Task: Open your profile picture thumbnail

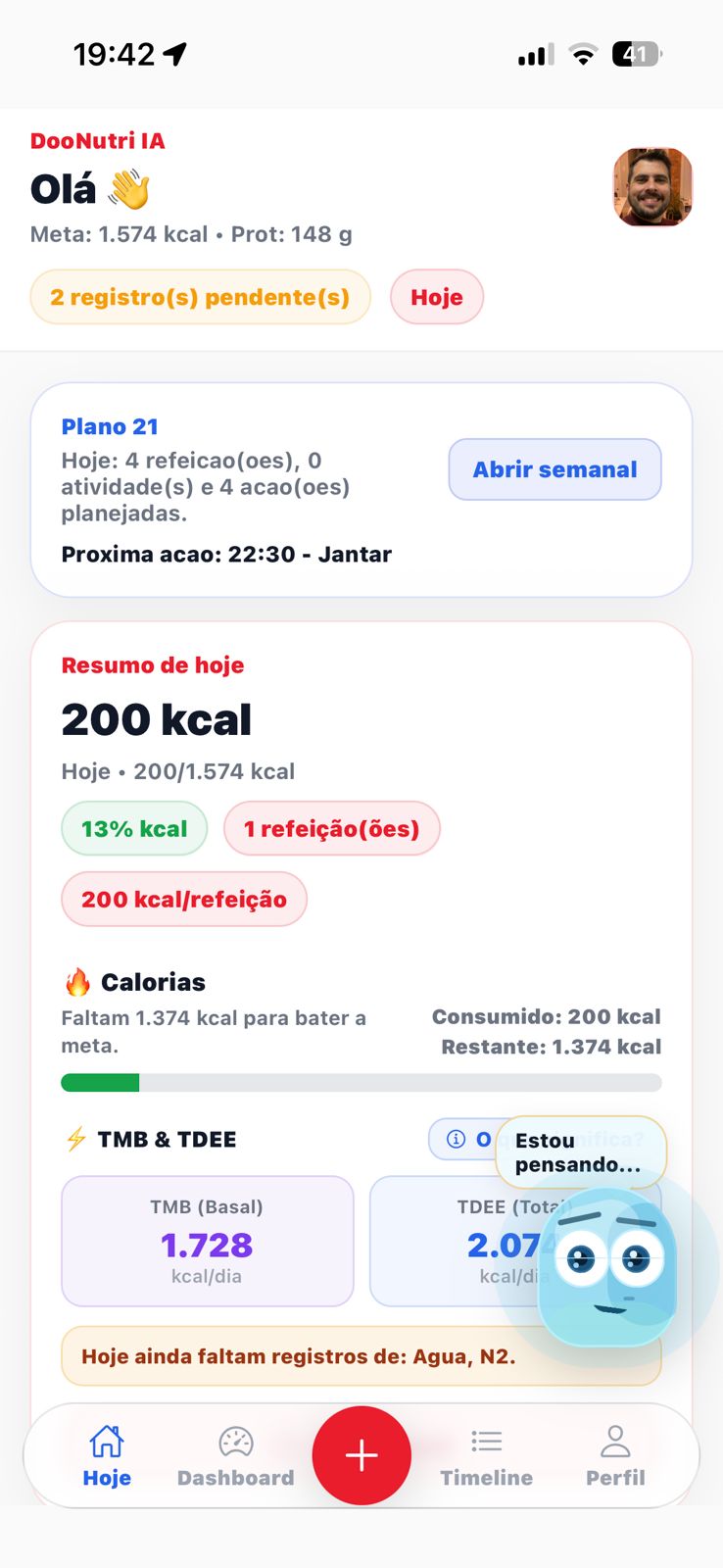Action: 651,187
